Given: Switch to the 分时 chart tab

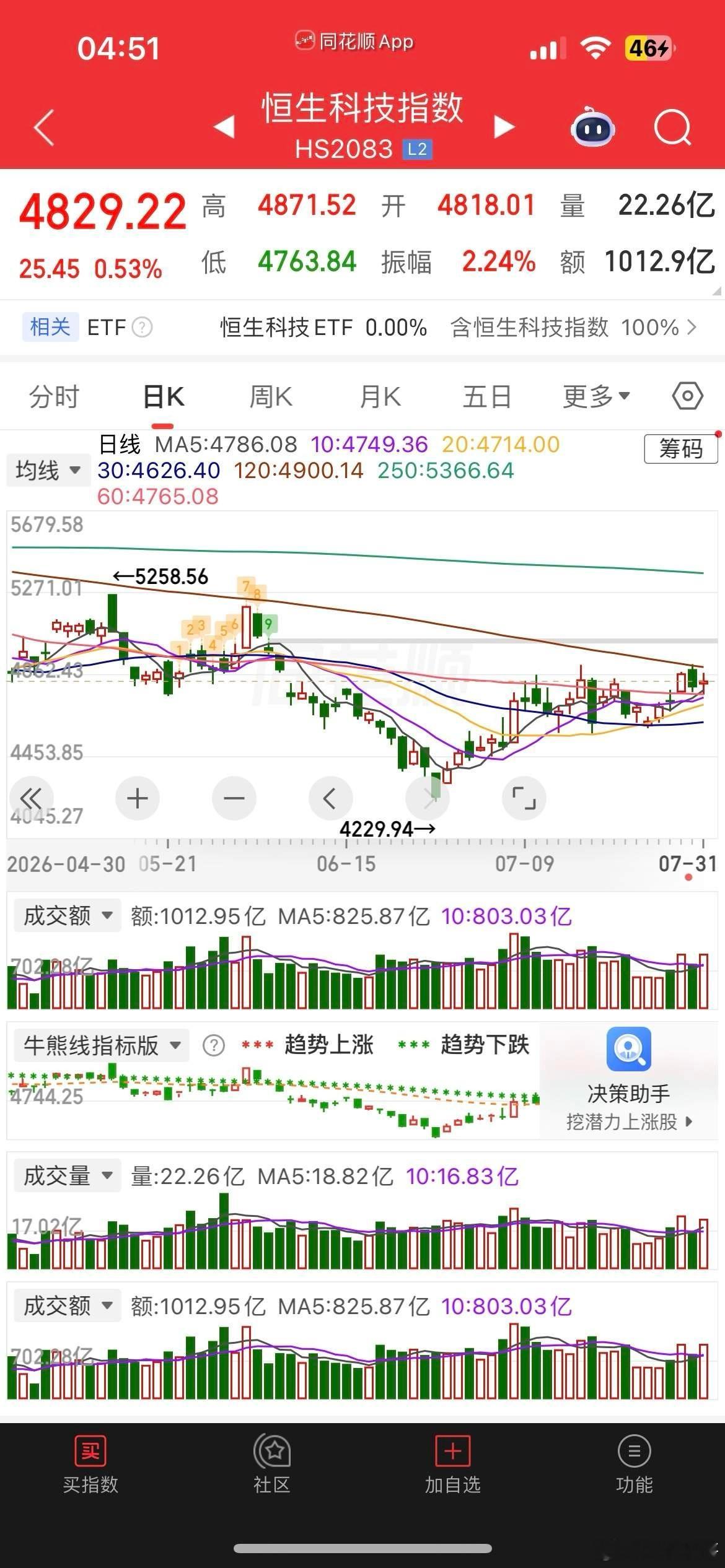Looking at the screenshot, I should coord(55,396).
